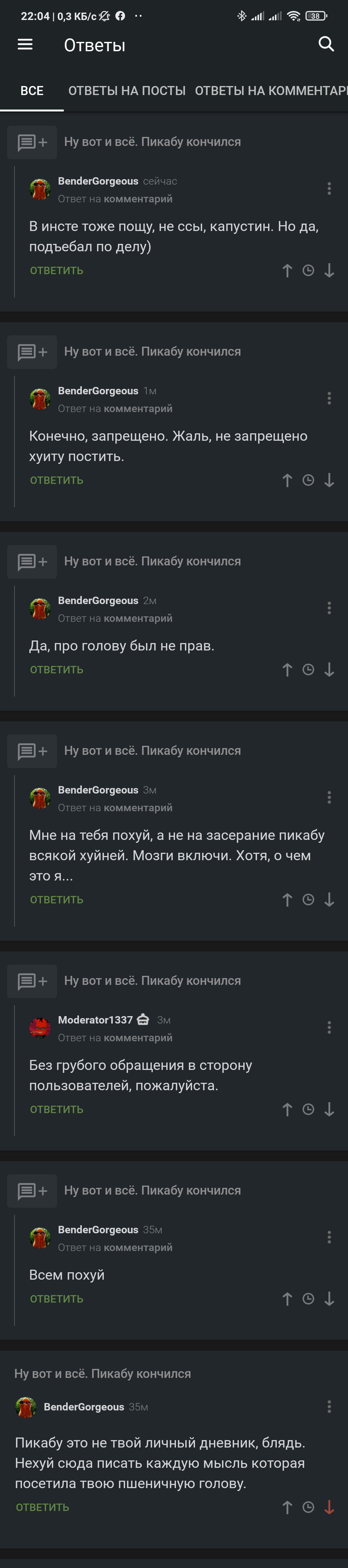Image resolution: width=348 pixels, height=1568 pixels.
Task: Downvote the comment "Да, про голову был не прав"
Action: point(329,669)
